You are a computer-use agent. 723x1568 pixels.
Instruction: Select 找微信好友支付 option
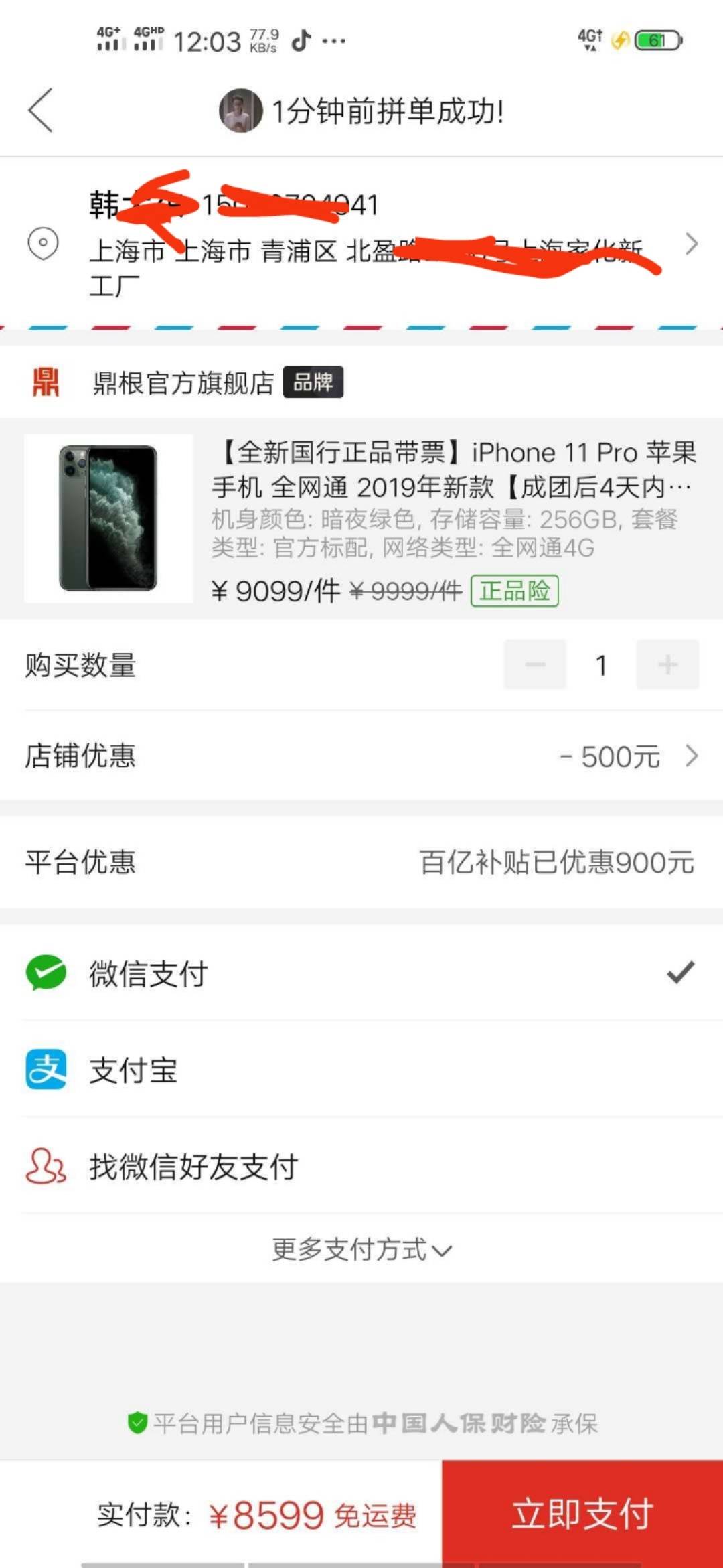[361, 1166]
